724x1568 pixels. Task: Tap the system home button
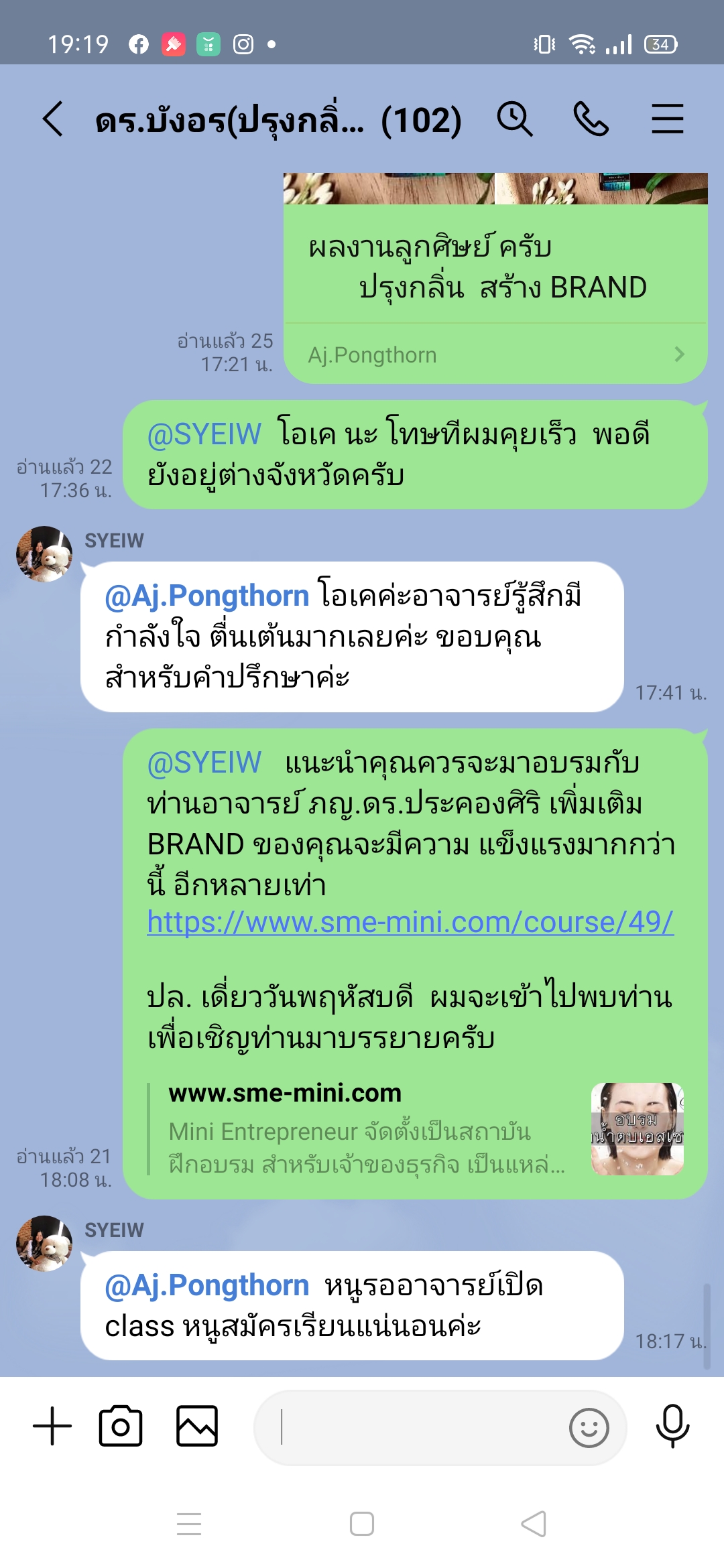(362, 1524)
